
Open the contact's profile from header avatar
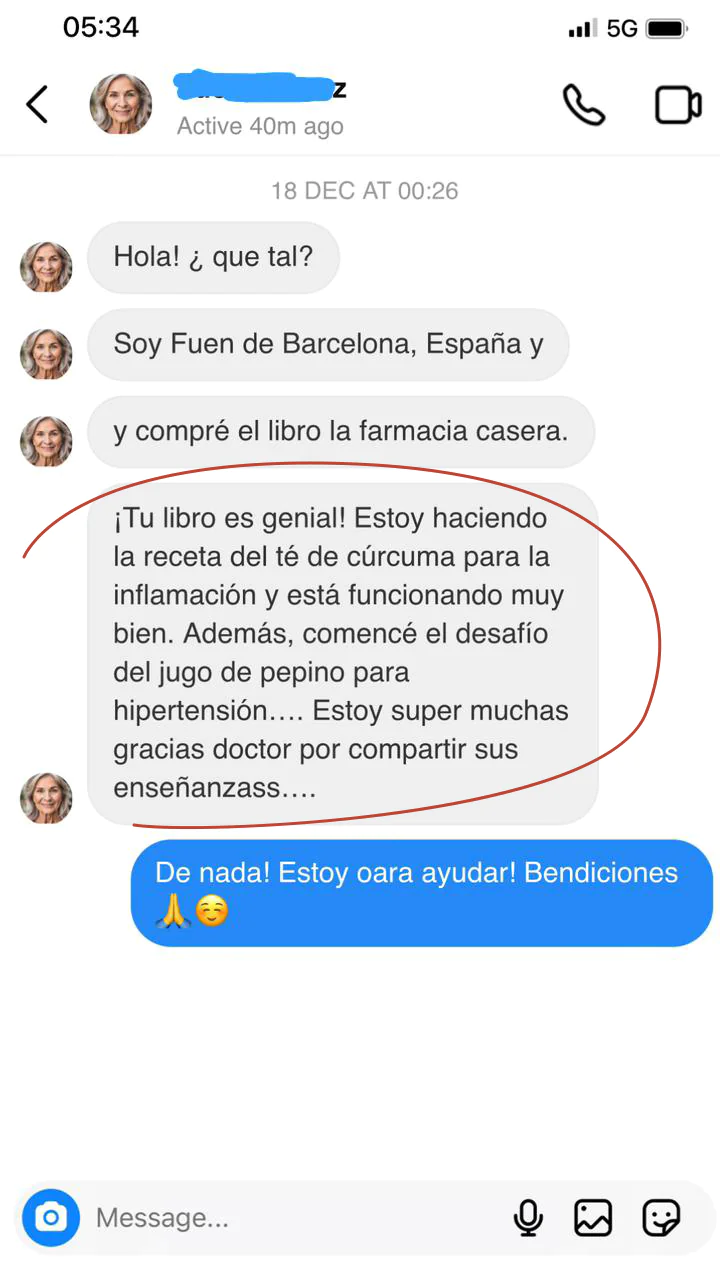tap(121, 104)
